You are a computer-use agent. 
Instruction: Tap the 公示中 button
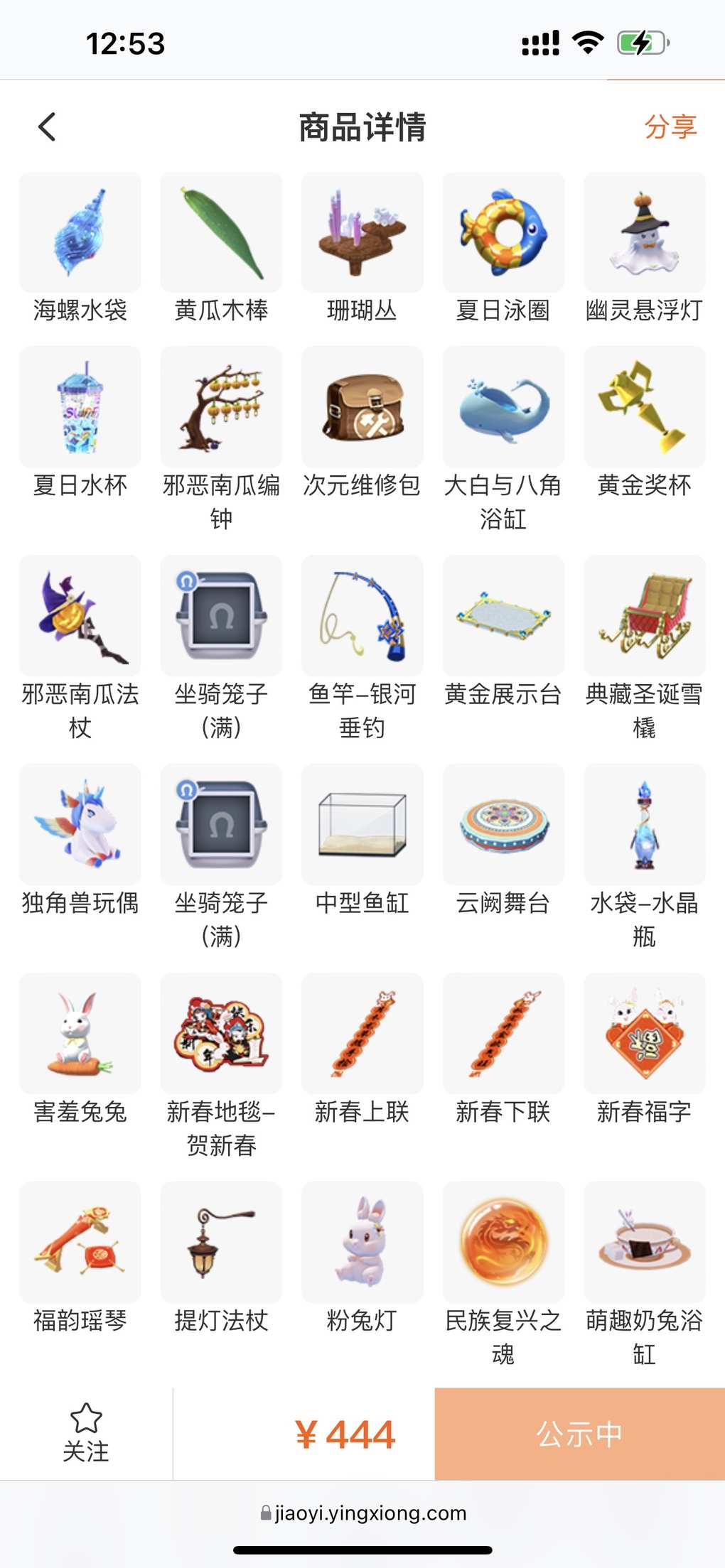point(579,1434)
